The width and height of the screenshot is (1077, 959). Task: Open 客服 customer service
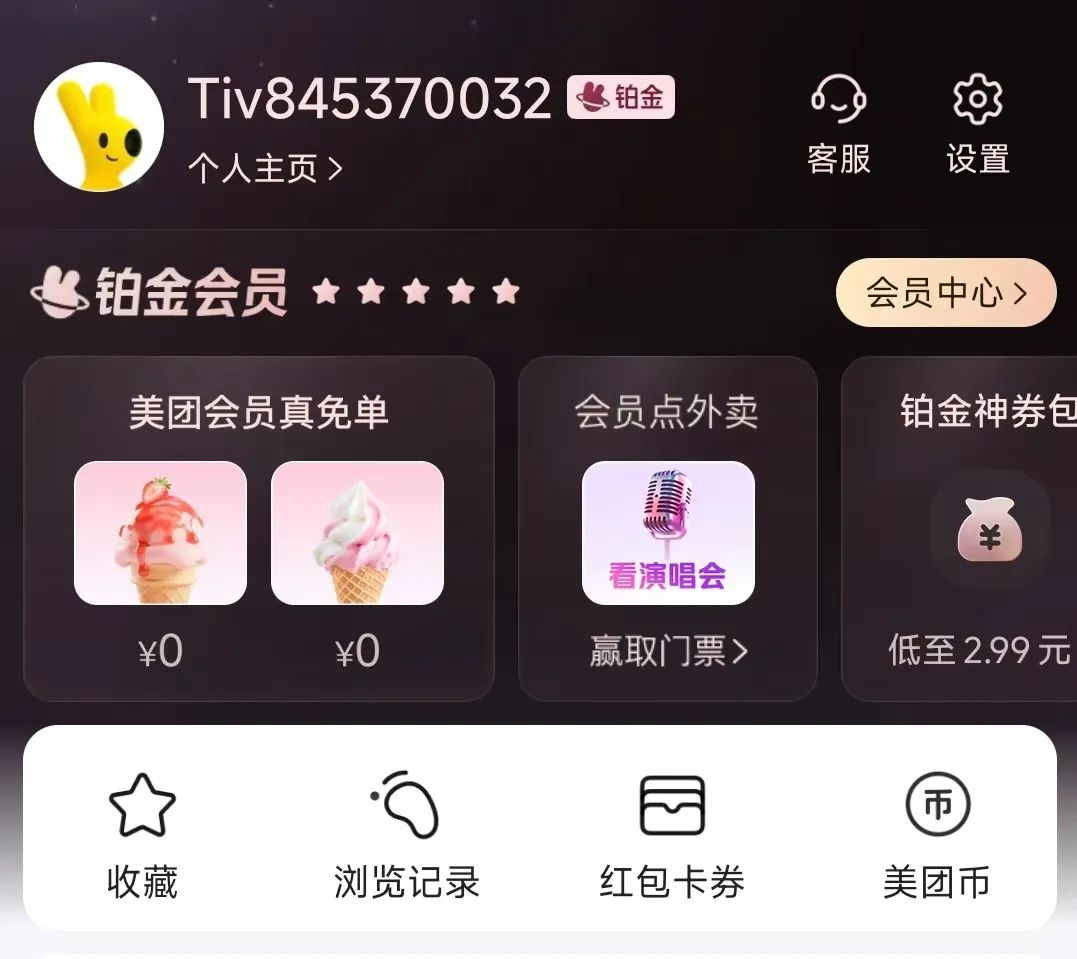pyautogui.click(x=838, y=124)
